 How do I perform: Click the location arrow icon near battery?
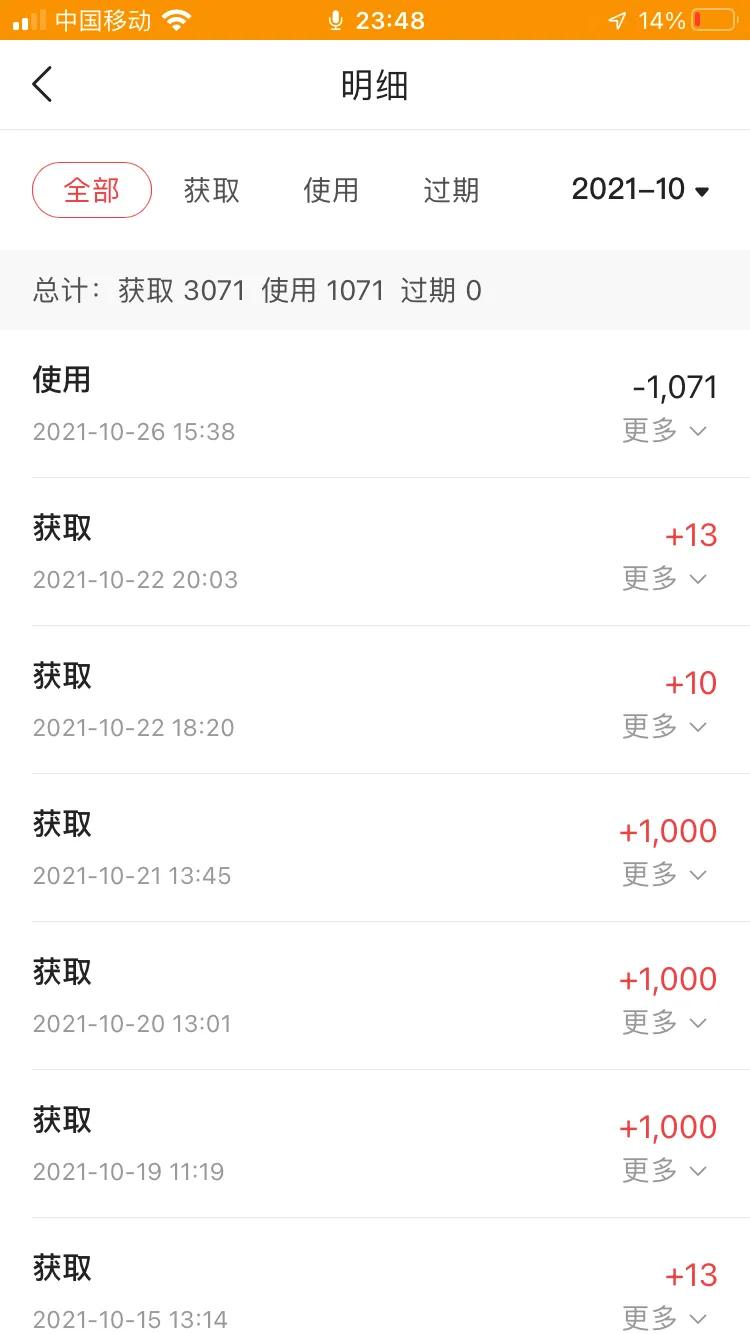pos(616,18)
